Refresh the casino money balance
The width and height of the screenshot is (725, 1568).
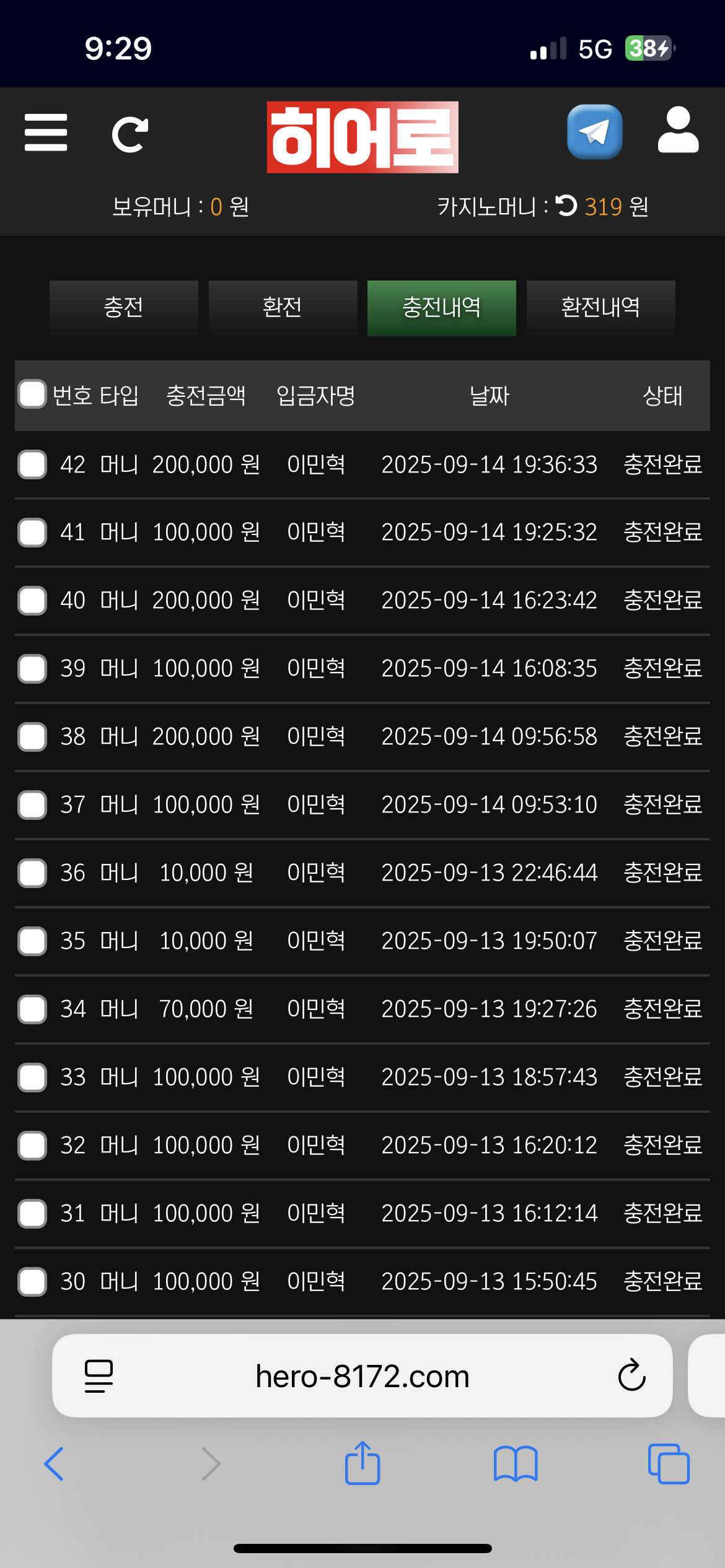tap(566, 206)
